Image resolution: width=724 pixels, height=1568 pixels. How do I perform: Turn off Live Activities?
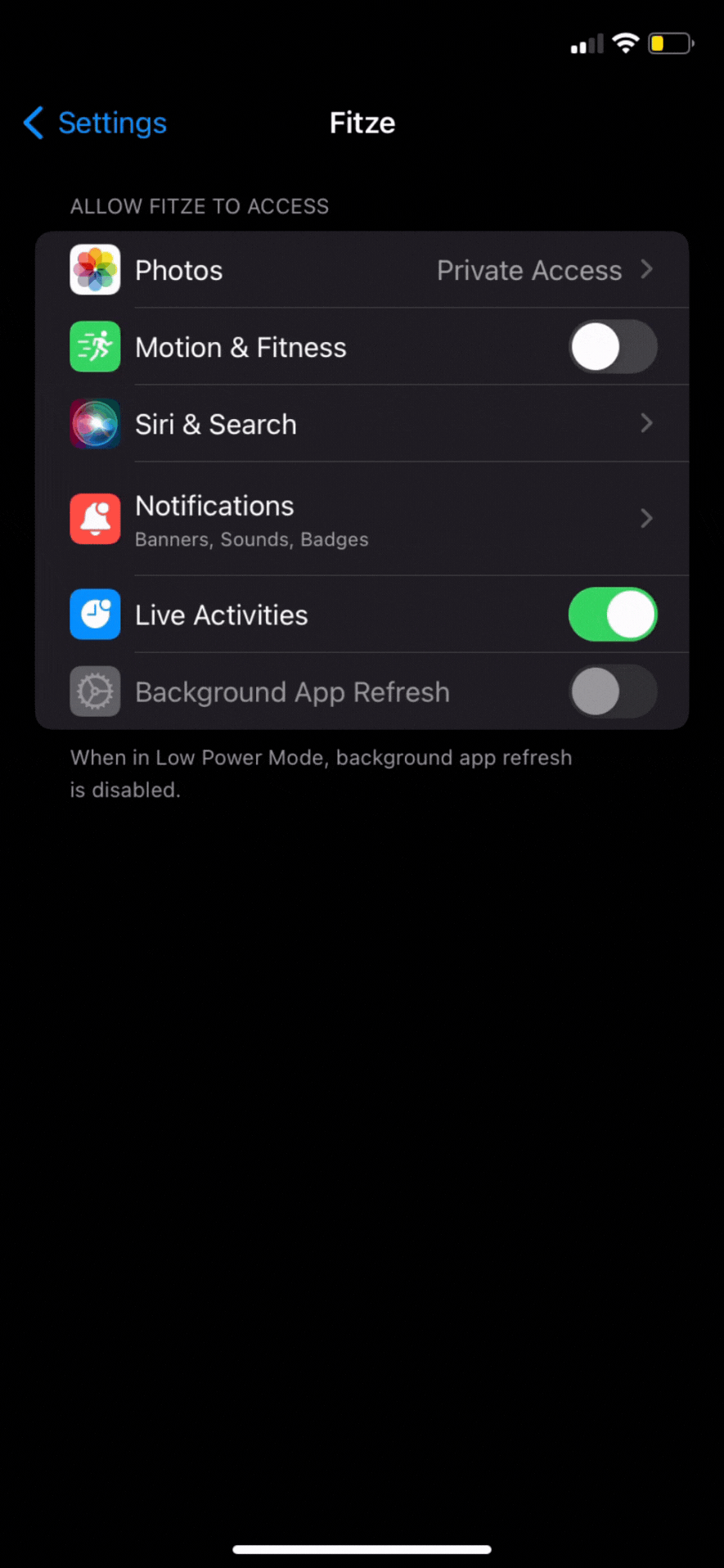pos(613,615)
